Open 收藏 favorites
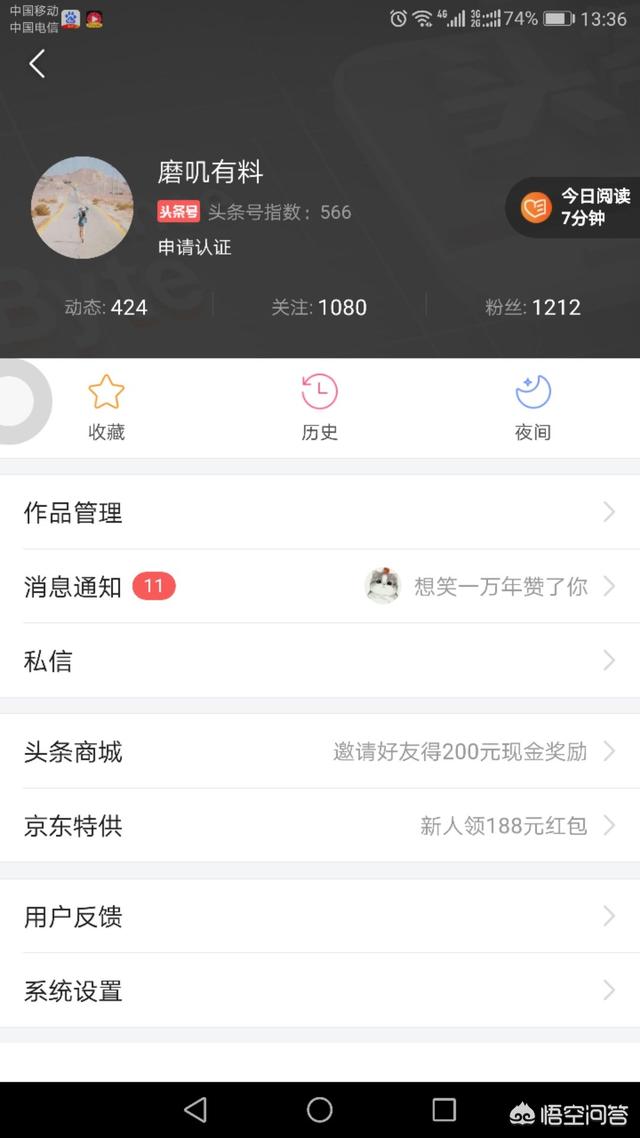 pyautogui.click(x=106, y=407)
